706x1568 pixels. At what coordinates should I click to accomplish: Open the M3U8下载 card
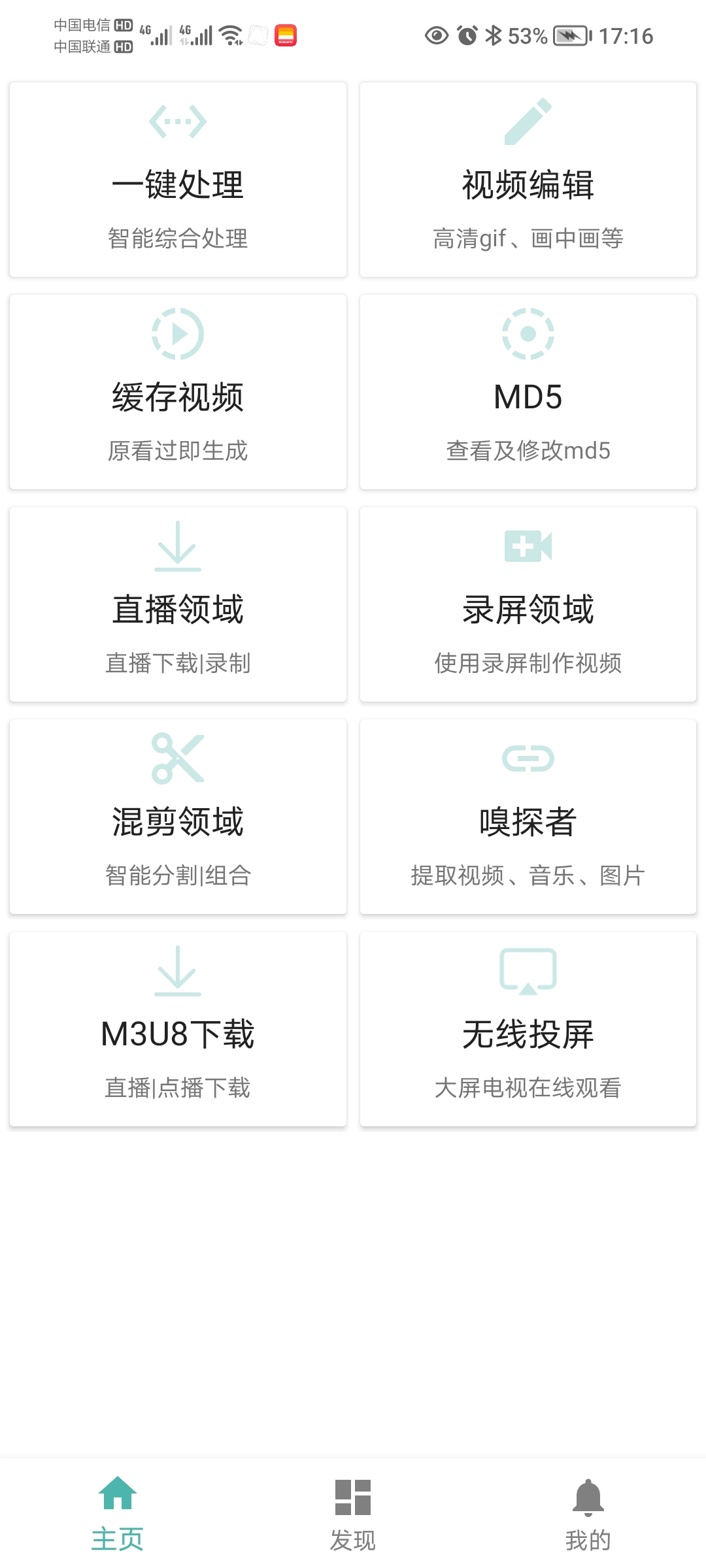[x=178, y=1029]
